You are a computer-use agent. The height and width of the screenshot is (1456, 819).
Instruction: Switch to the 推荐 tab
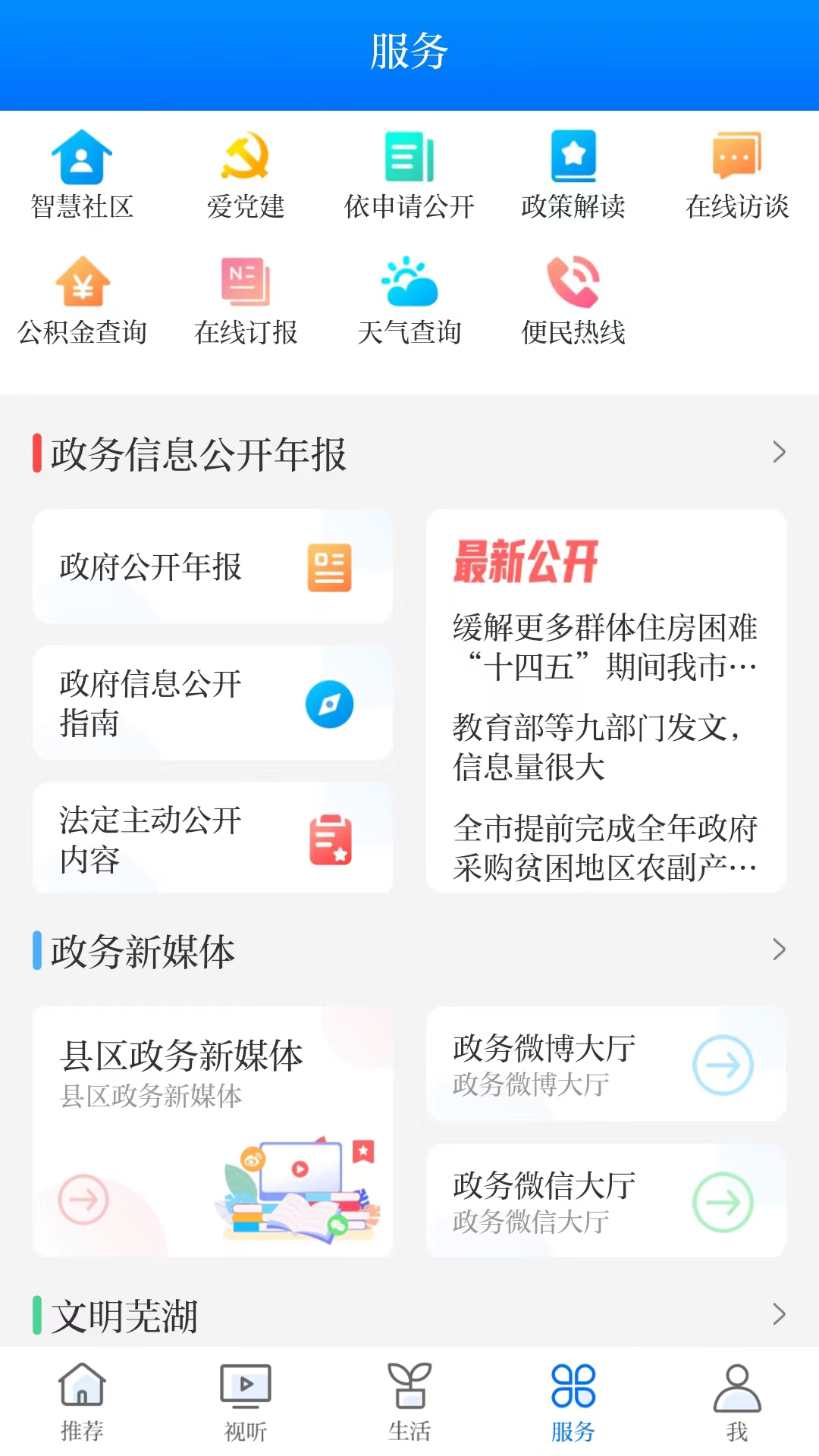[x=81, y=1401]
